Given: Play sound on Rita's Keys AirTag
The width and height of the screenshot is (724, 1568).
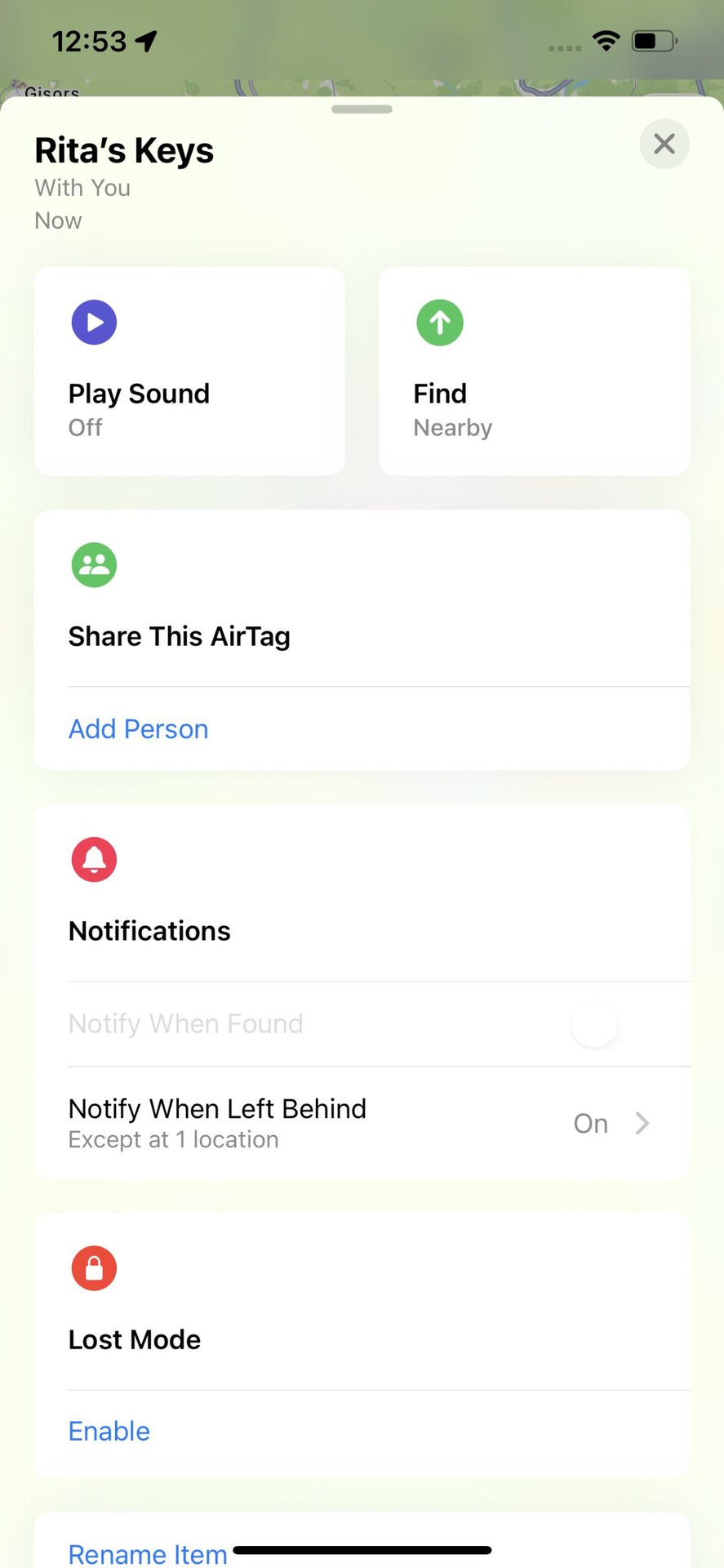Looking at the screenshot, I should tap(189, 372).
